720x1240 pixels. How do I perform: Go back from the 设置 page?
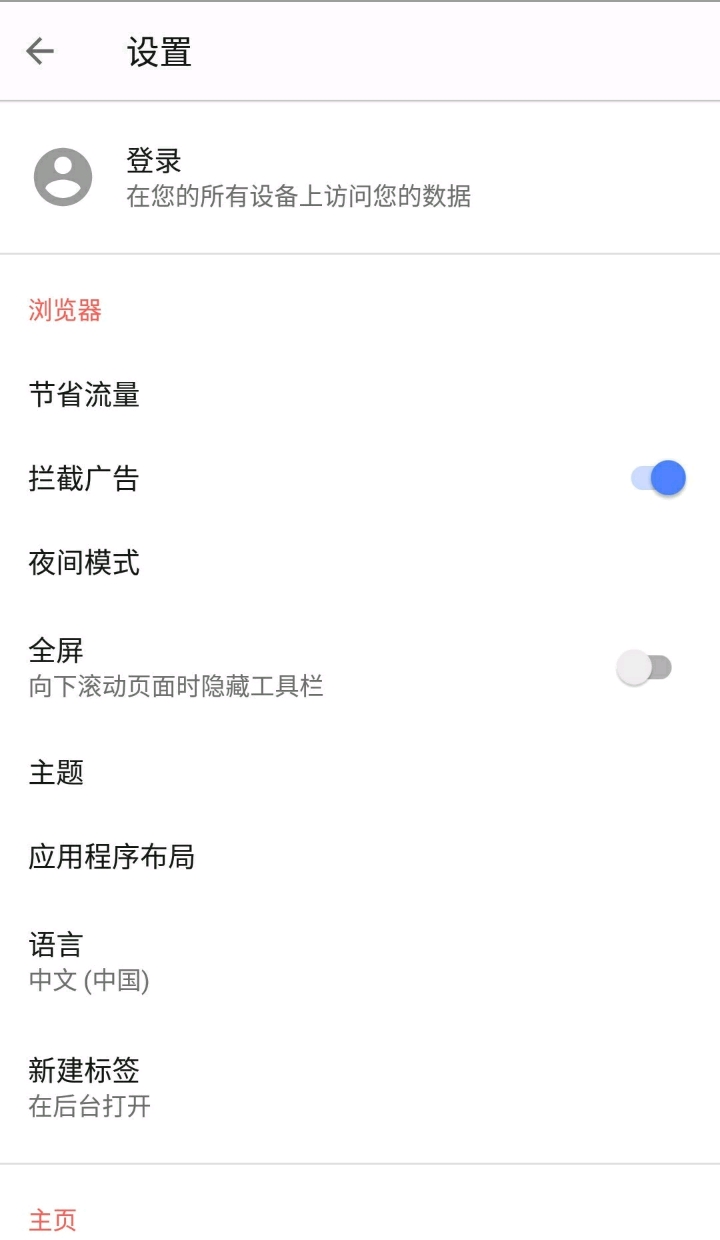[40, 51]
